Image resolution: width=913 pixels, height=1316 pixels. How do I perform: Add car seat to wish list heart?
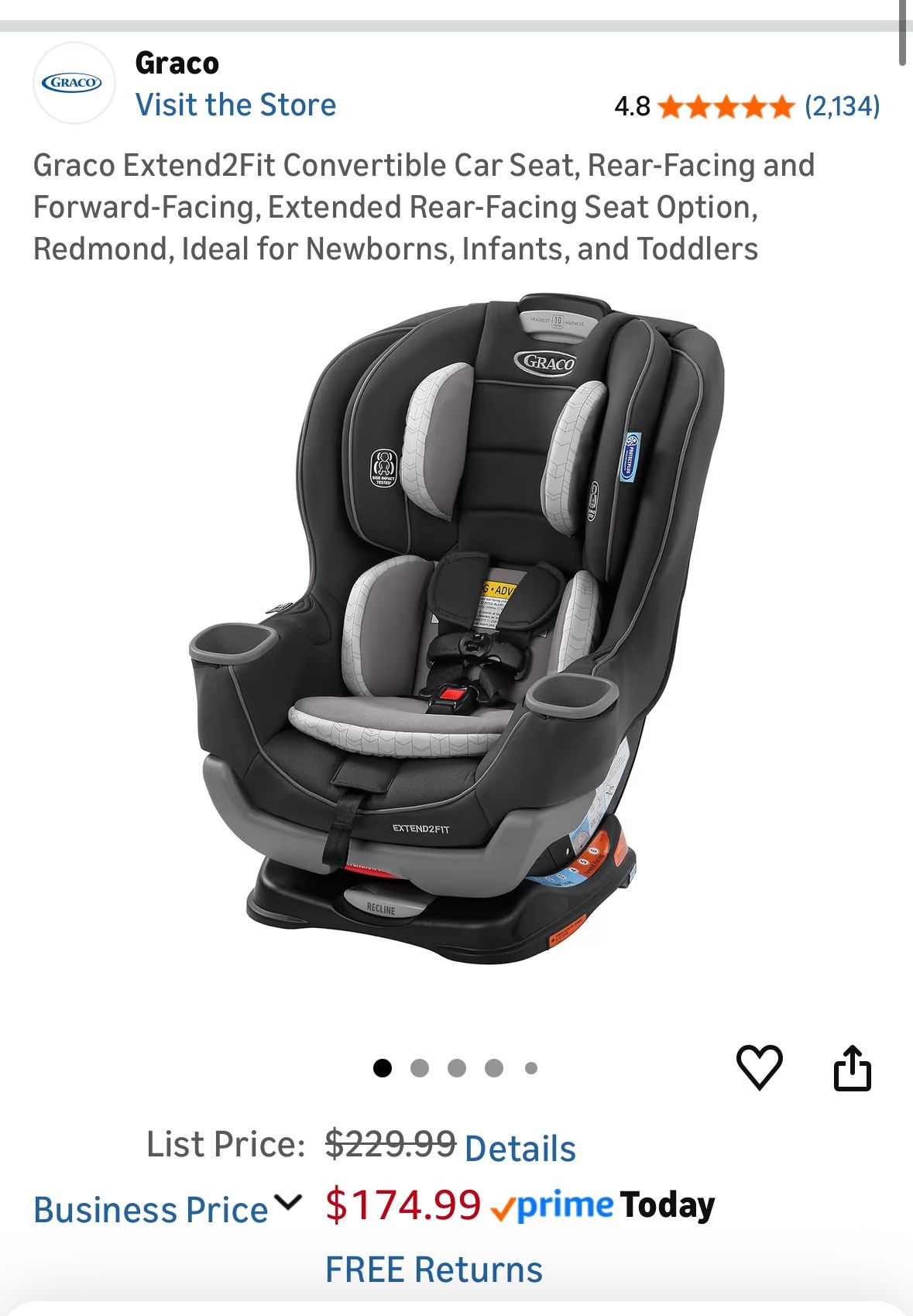click(x=759, y=1067)
